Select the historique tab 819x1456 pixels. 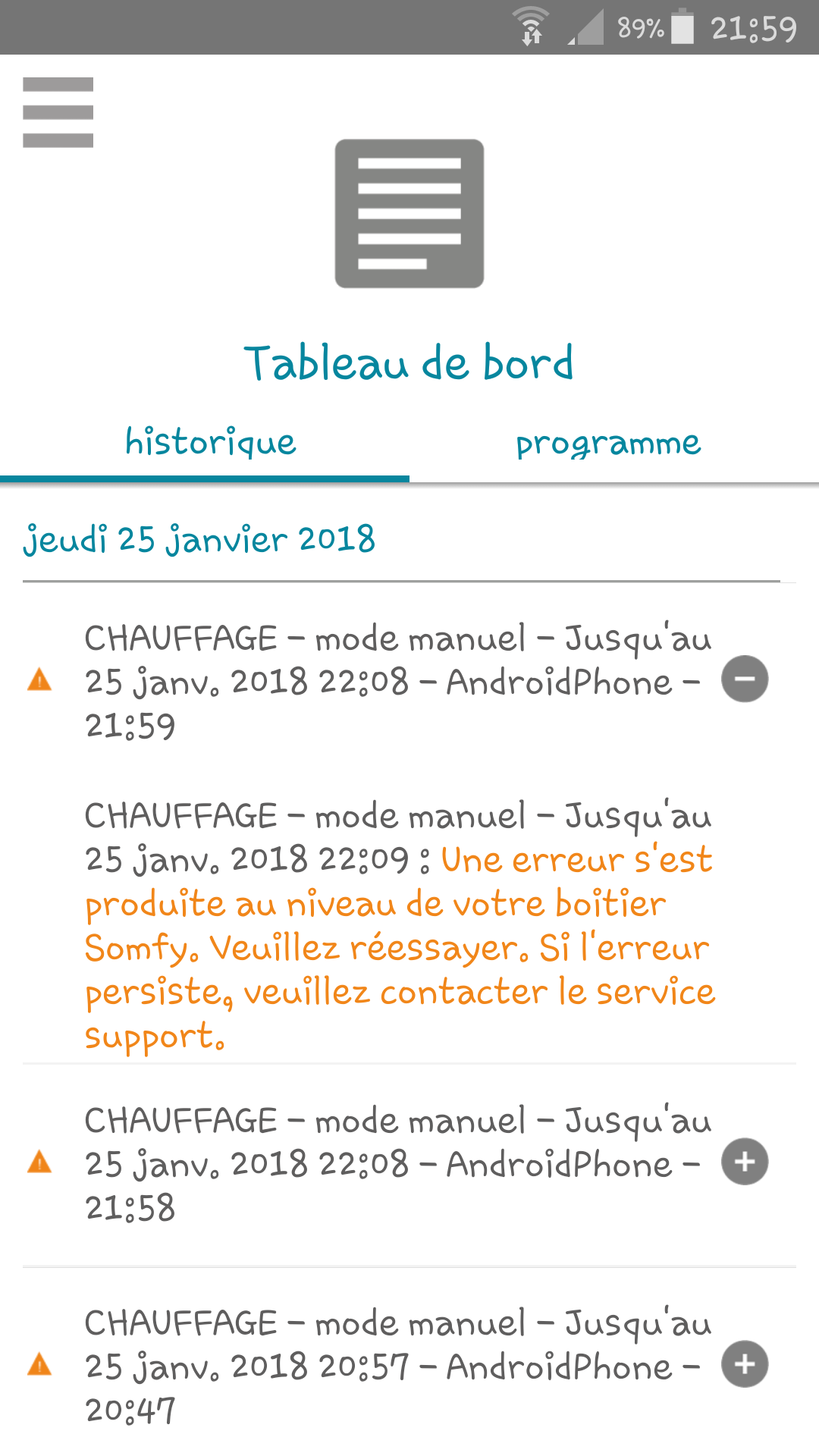pyautogui.click(x=210, y=443)
